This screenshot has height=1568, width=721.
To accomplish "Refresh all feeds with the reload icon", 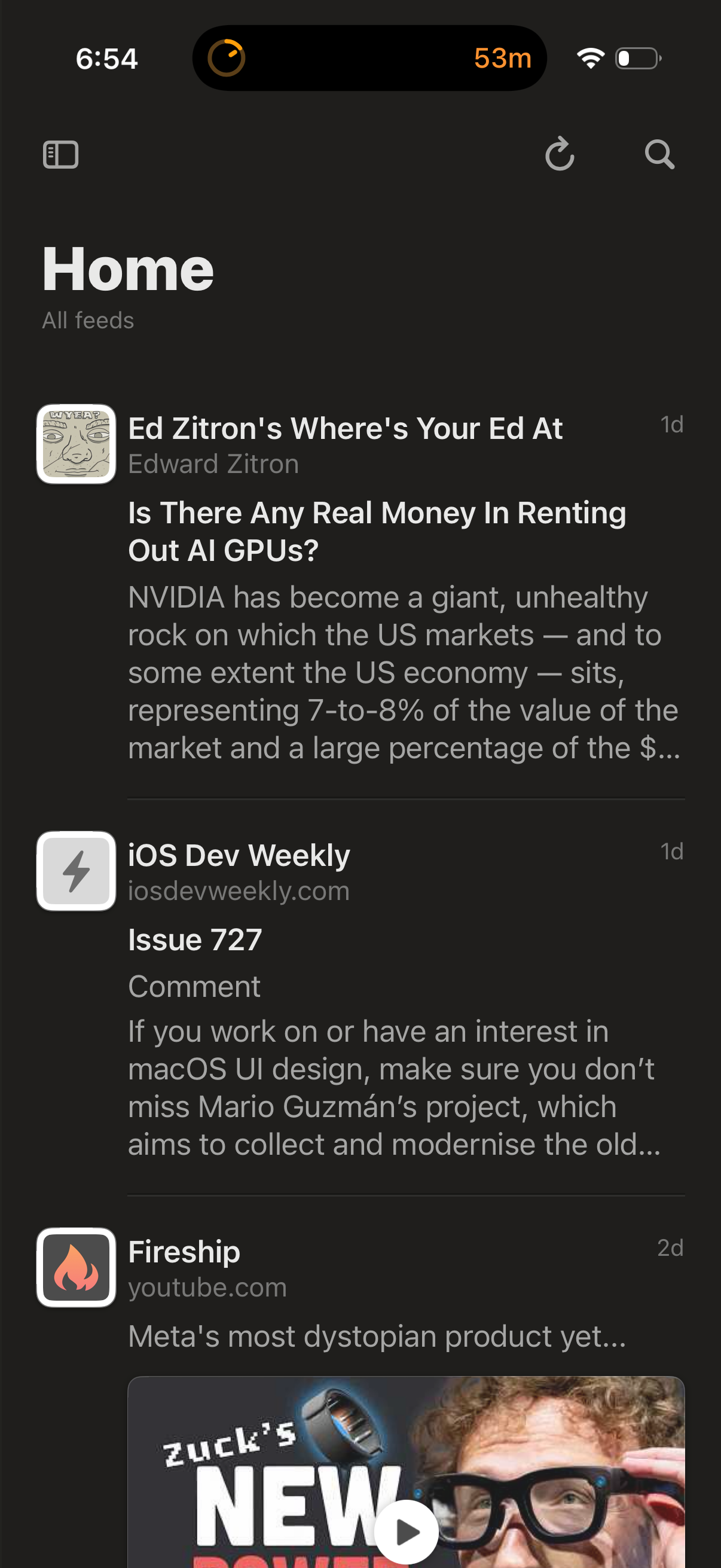I will click(560, 154).
